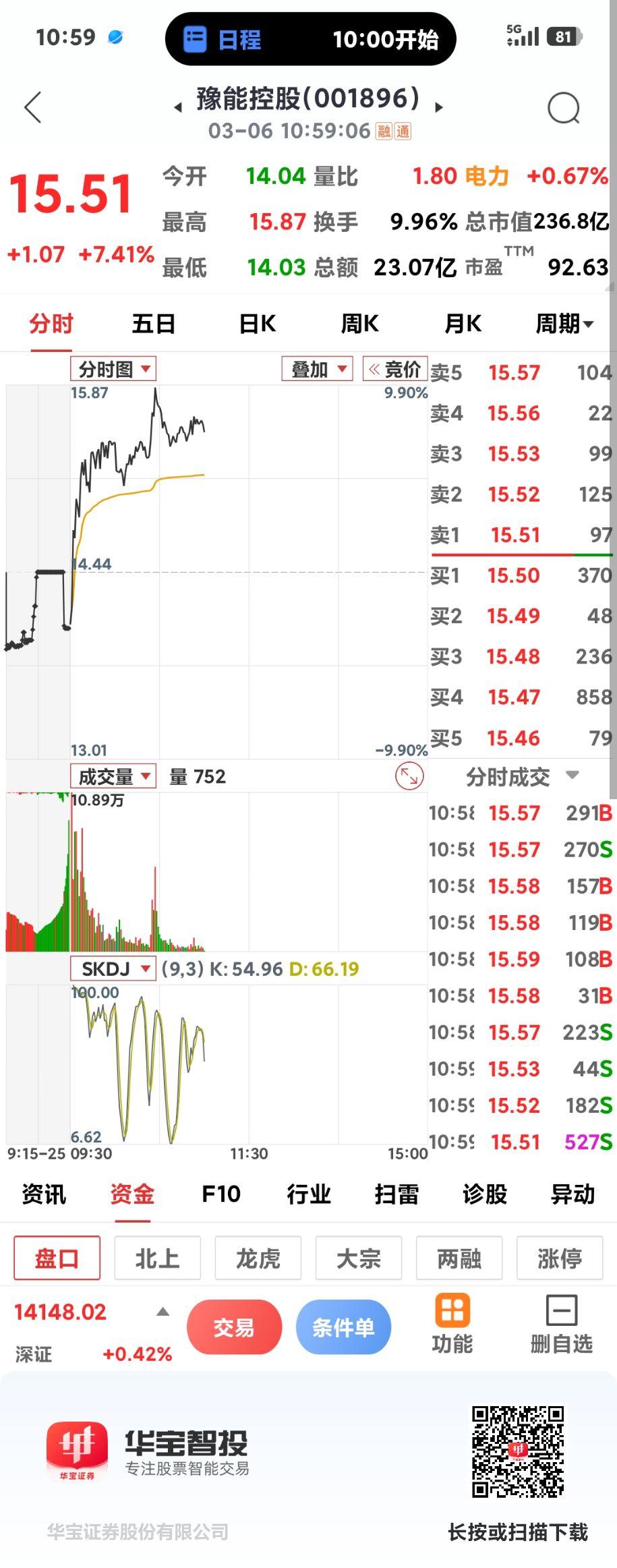617x1568 pixels.
Task: Open the 月K chart tab
Action: pos(463,324)
